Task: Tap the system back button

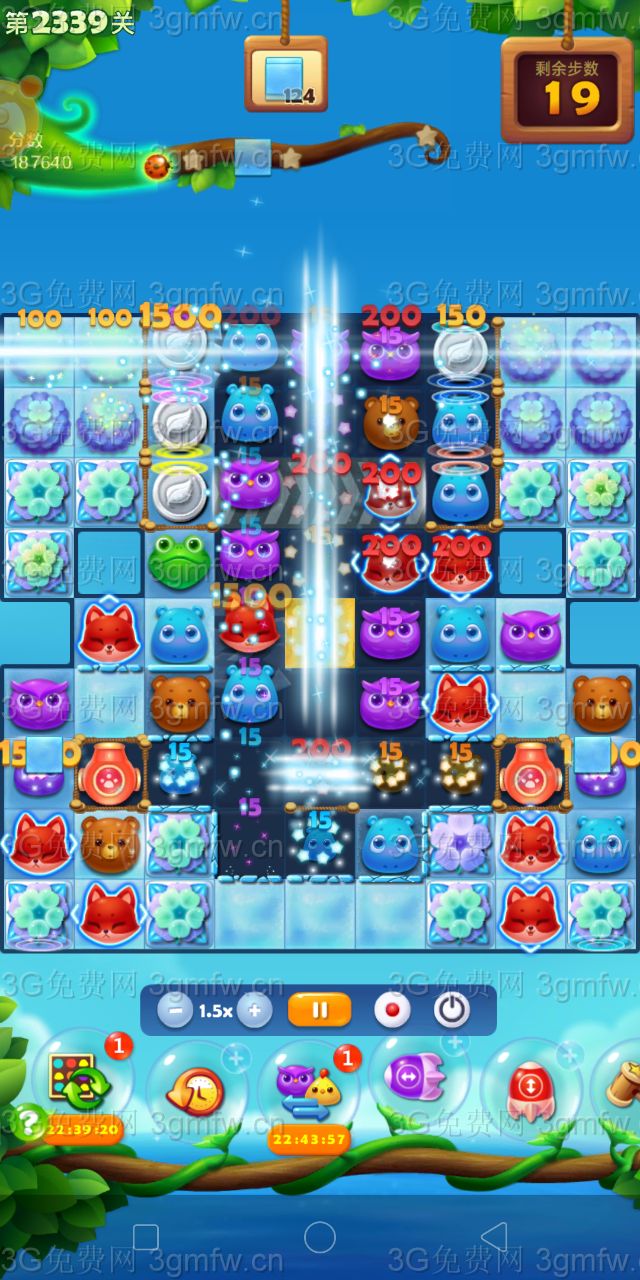Action: 494,1237
